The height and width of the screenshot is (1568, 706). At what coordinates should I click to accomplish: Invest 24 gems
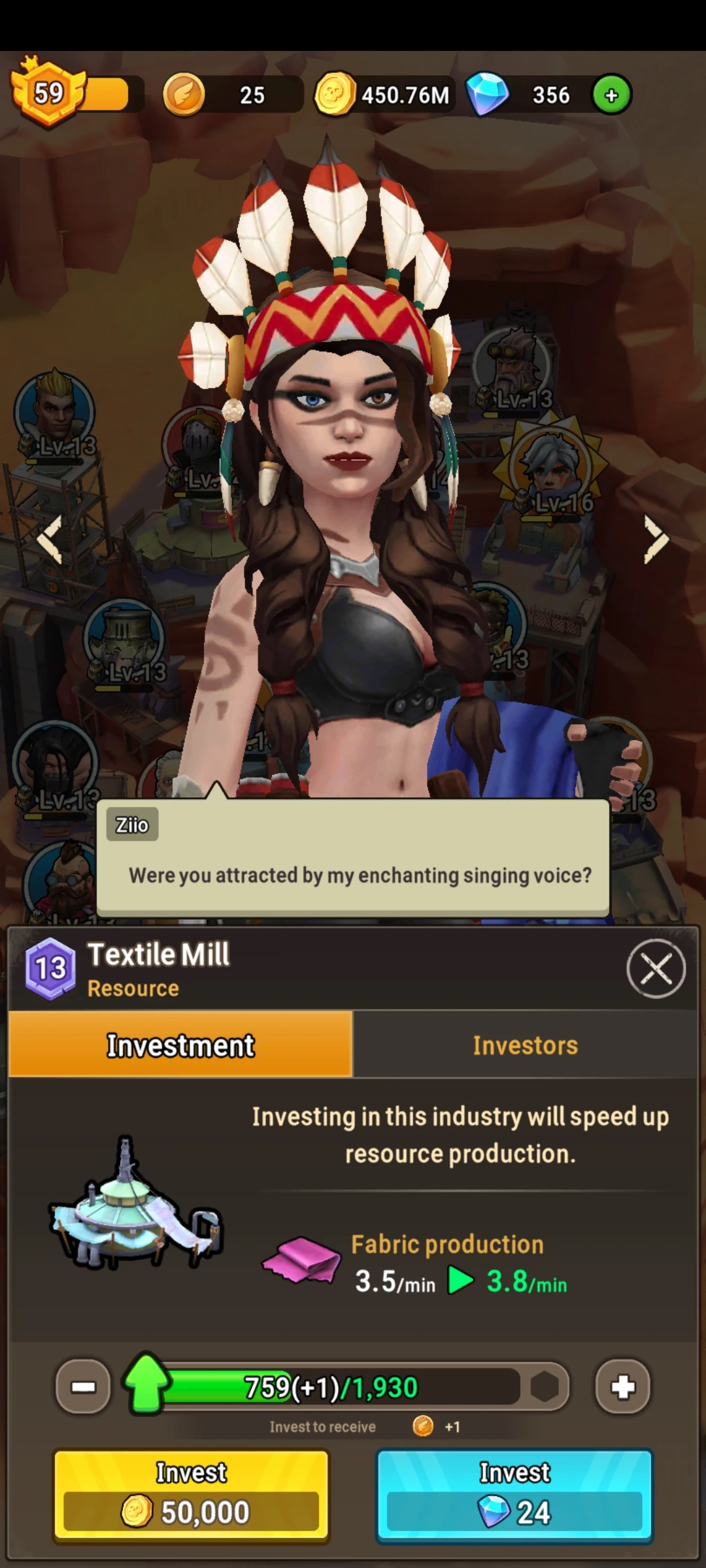(x=514, y=1495)
